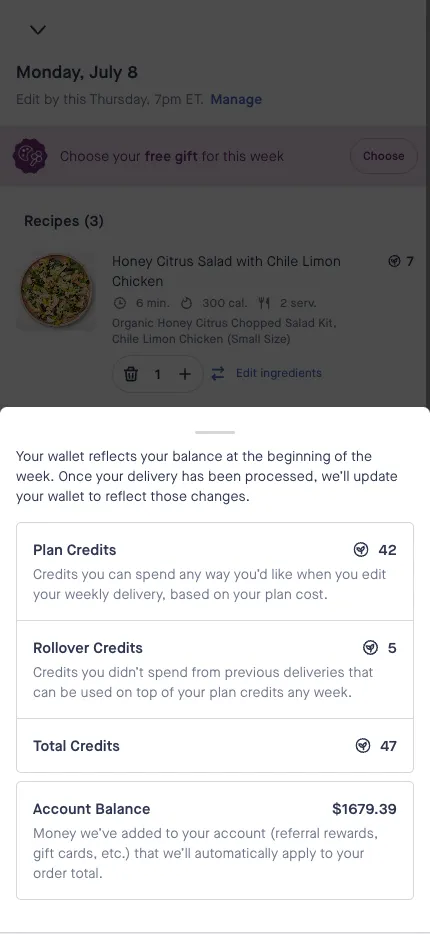
Task: Collapse the order view with the down chevron
Action: pos(38,30)
